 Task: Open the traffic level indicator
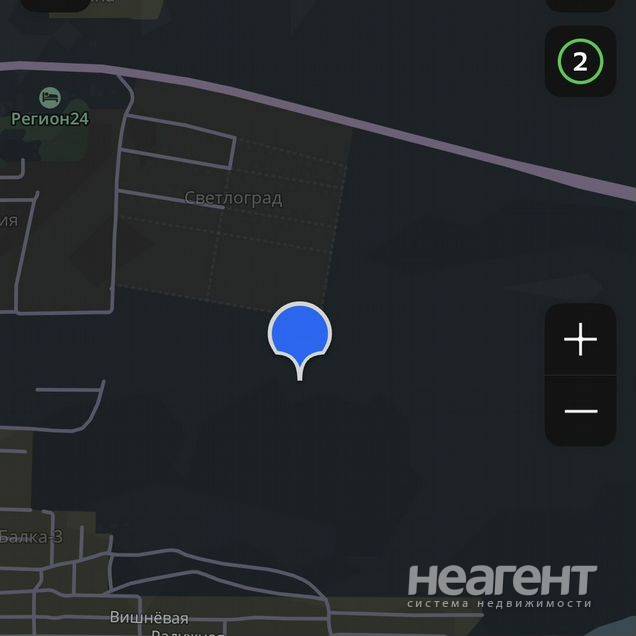(x=580, y=63)
